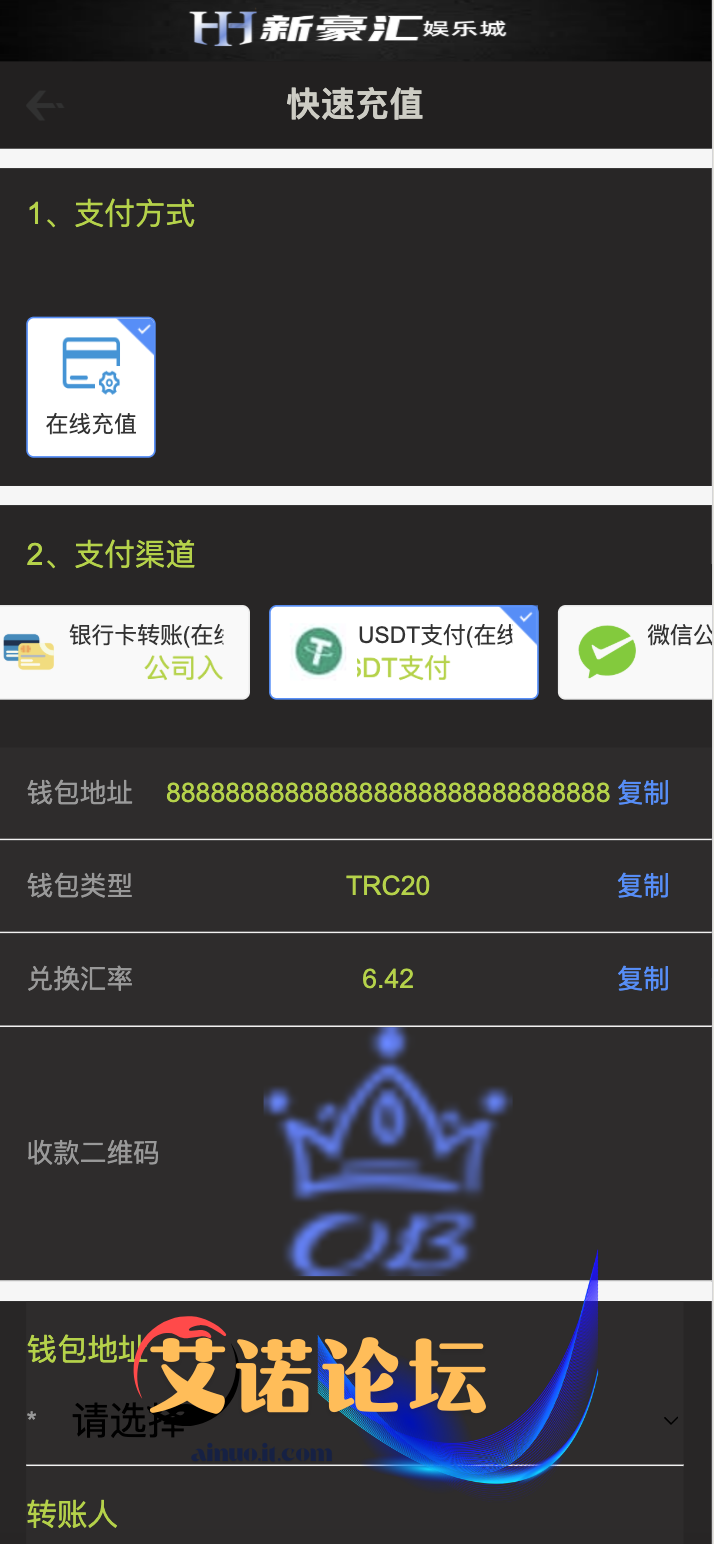Choose the USDT支付 payment channel
The image size is (714, 1544).
click(x=403, y=652)
